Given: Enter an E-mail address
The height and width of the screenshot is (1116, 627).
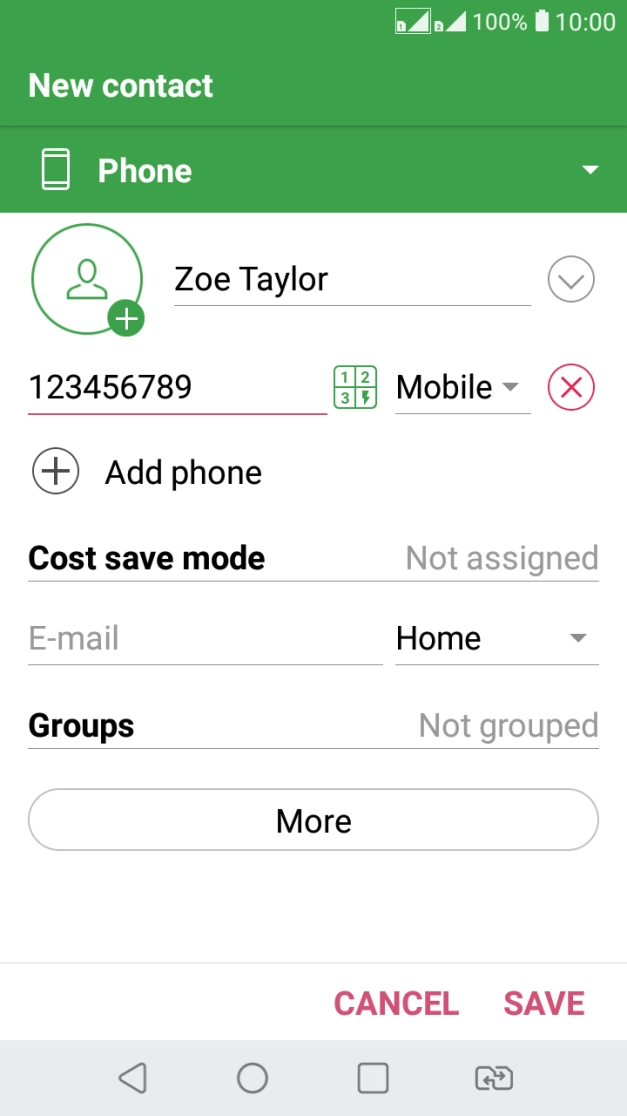Looking at the screenshot, I should [x=205, y=639].
